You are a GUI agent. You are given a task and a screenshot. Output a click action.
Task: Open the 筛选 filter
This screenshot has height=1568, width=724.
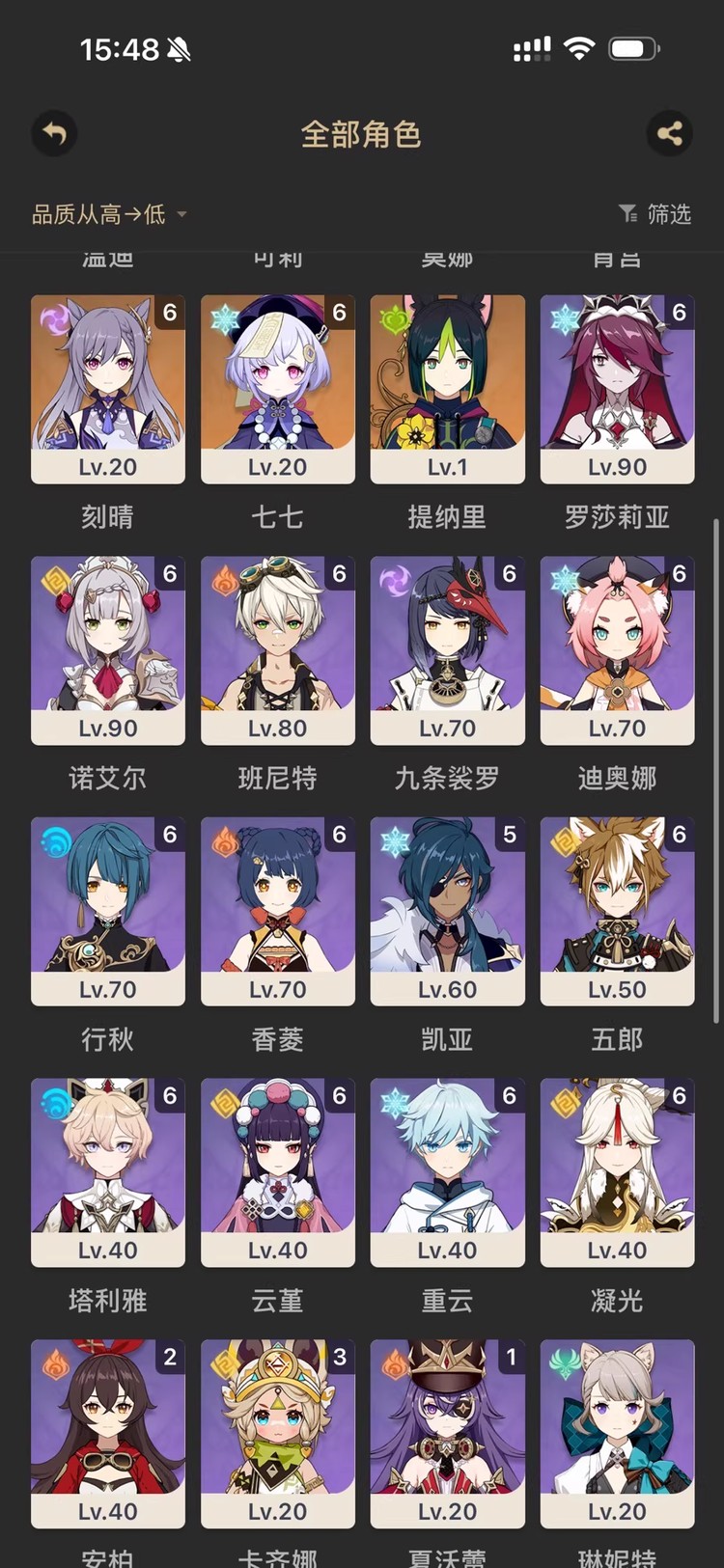(654, 214)
